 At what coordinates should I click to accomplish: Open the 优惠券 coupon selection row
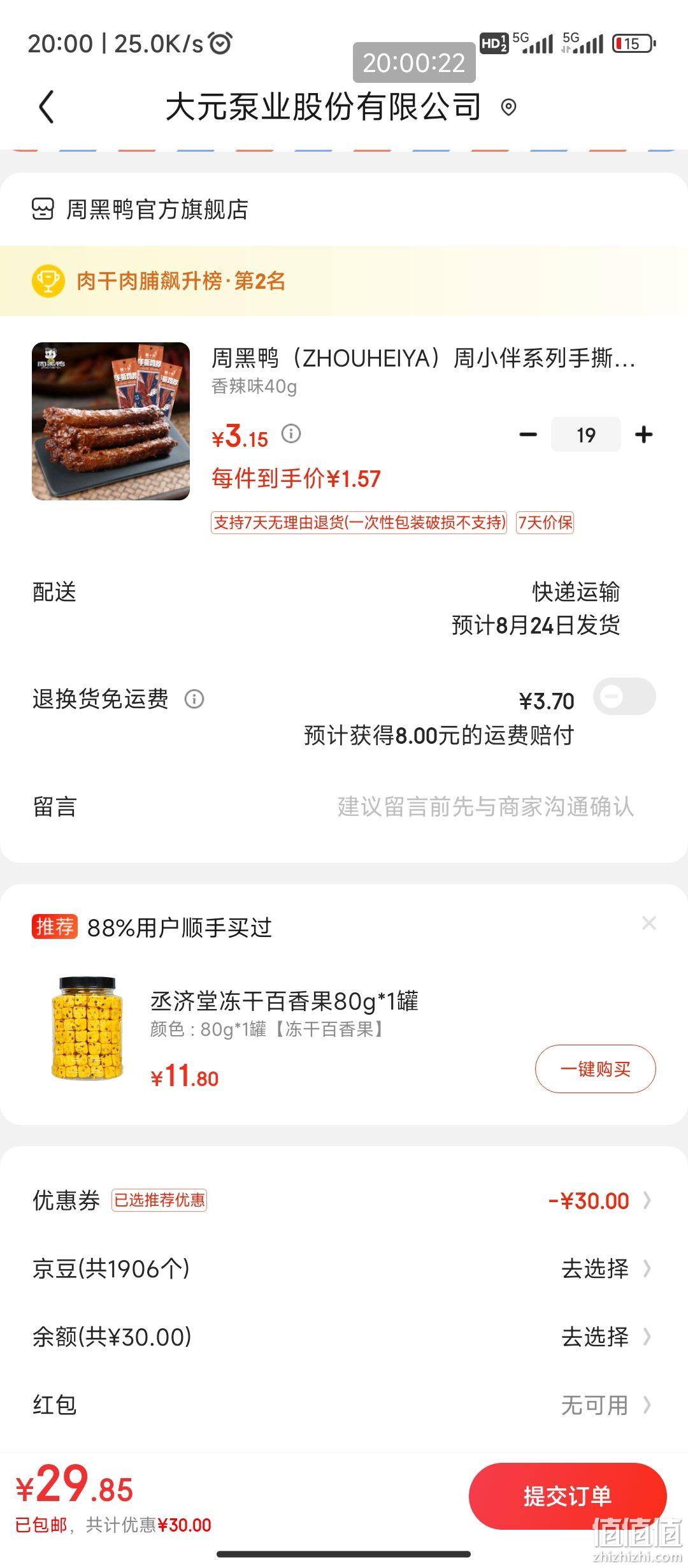point(344,1201)
